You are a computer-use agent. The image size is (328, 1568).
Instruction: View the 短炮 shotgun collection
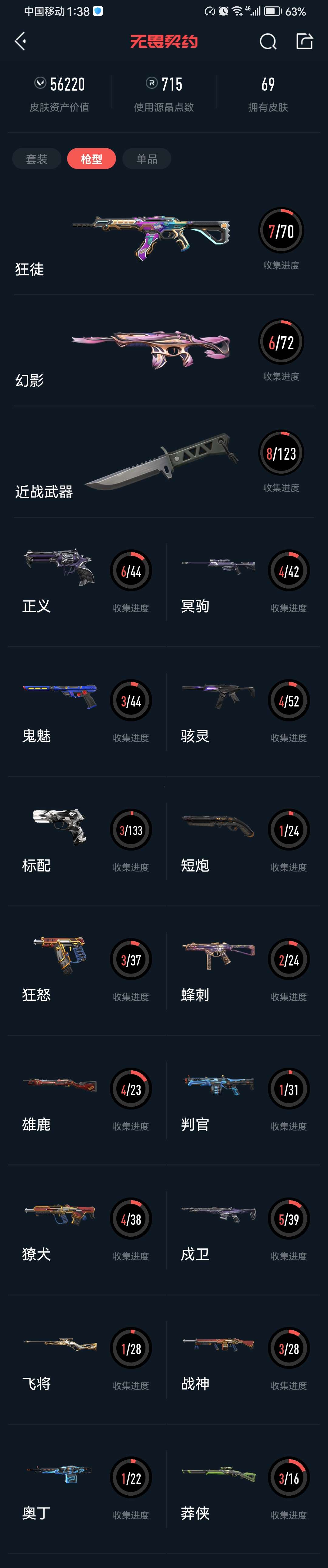click(243, 841)
